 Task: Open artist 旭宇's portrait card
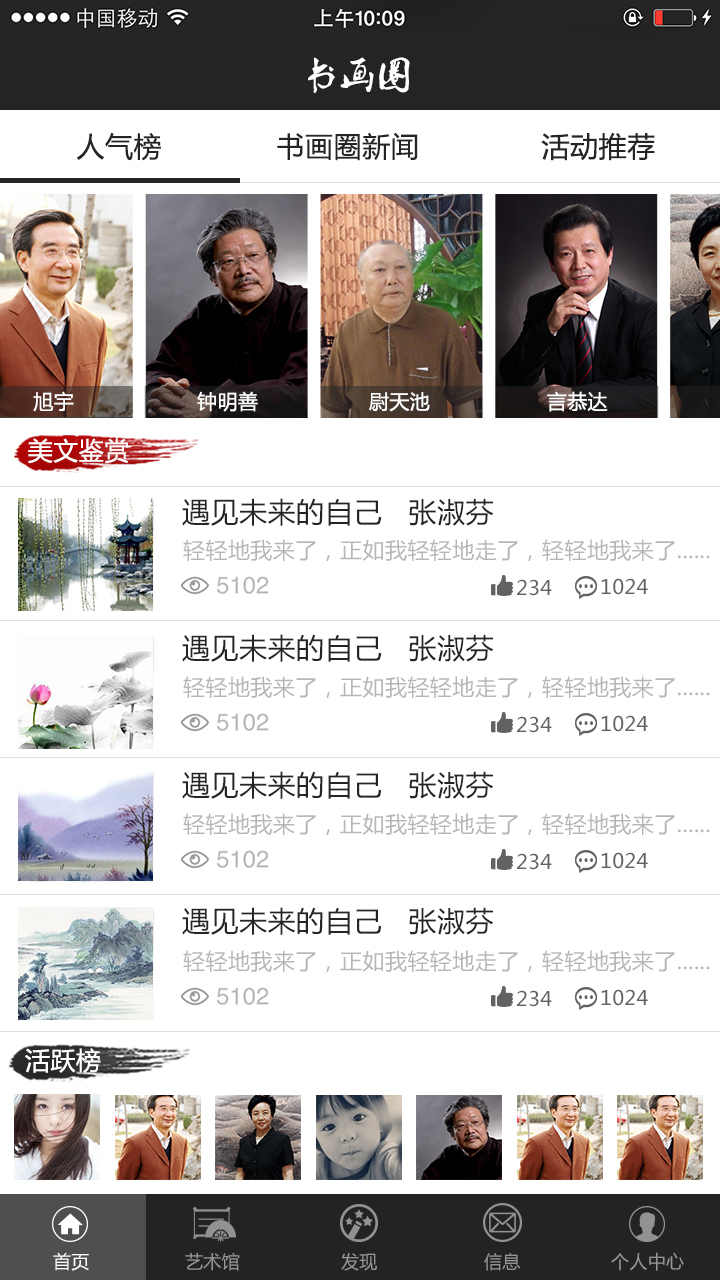click(66, 305)
